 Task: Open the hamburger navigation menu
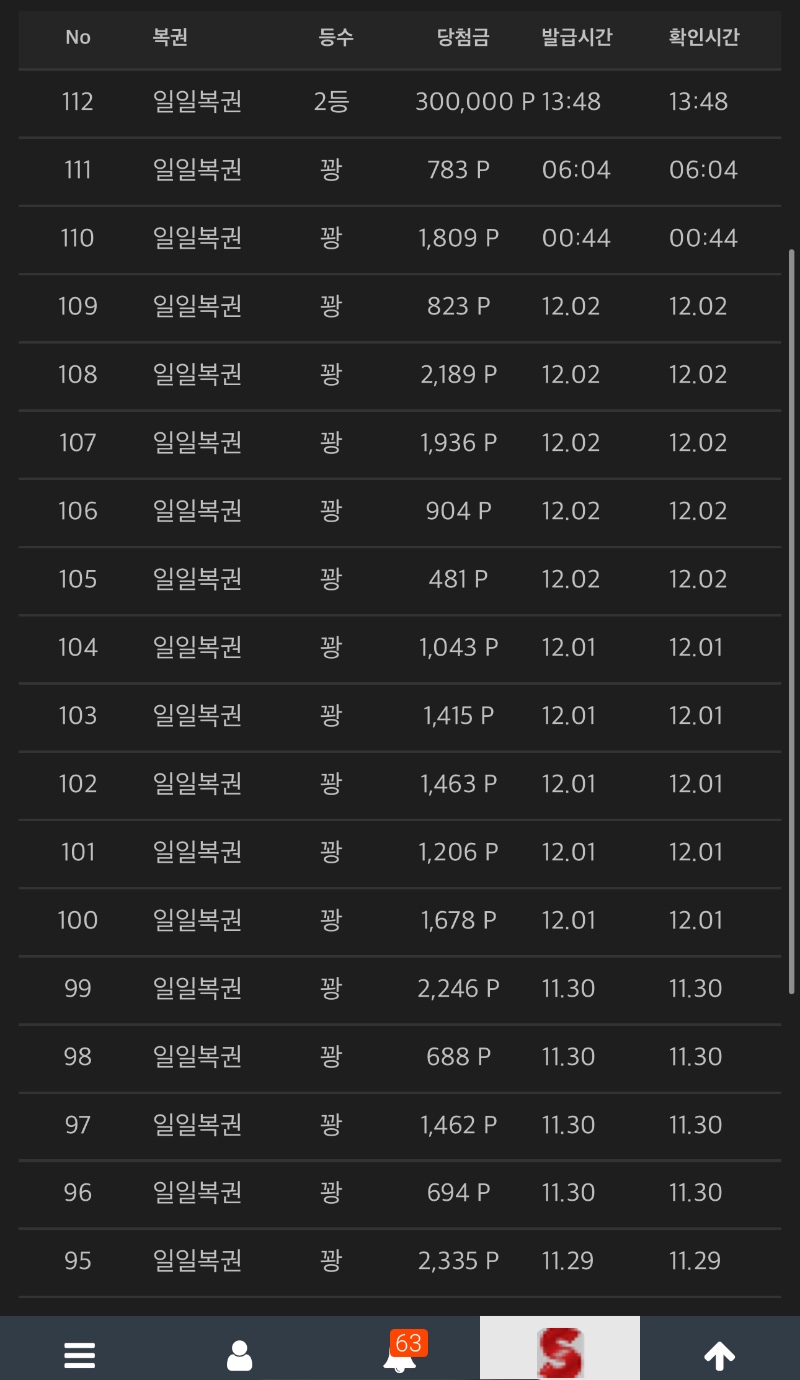point(79,1355)
